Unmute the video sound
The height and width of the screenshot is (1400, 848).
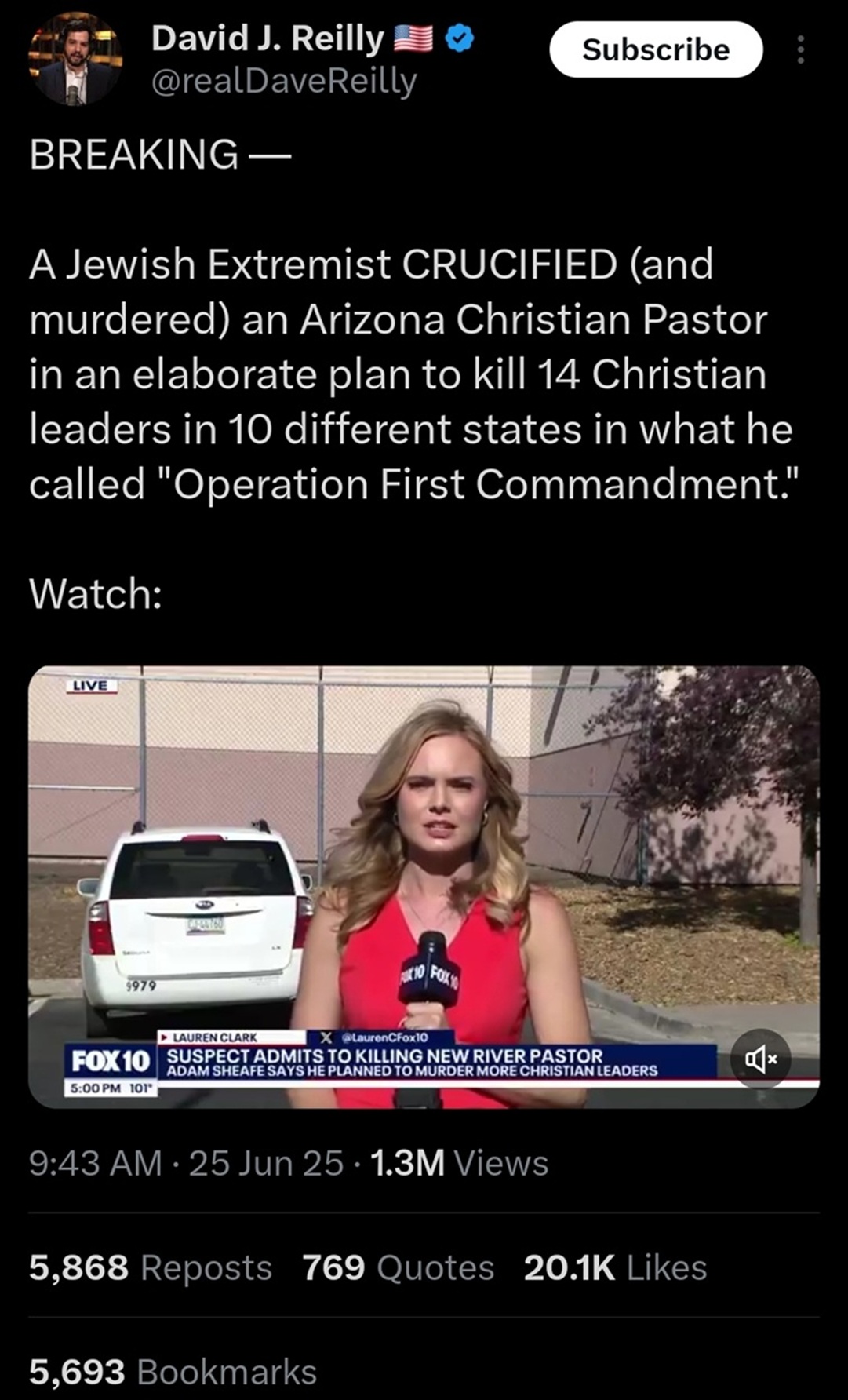[760, 1059]
